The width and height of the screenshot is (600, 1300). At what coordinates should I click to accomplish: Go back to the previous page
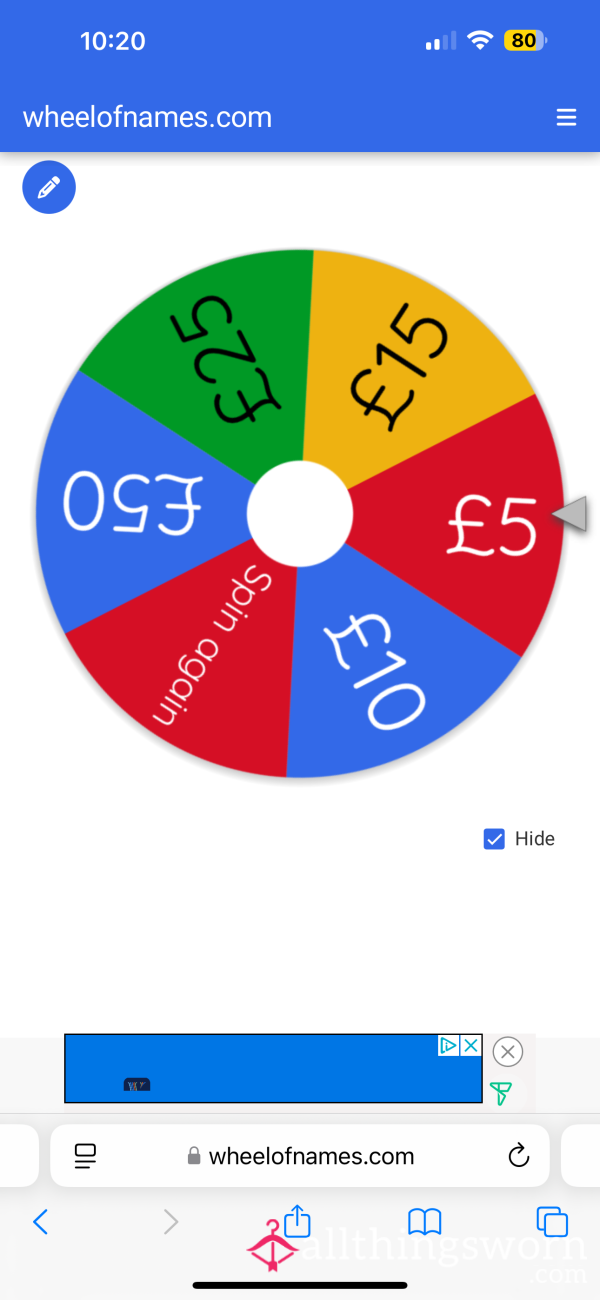[41, 1221]
